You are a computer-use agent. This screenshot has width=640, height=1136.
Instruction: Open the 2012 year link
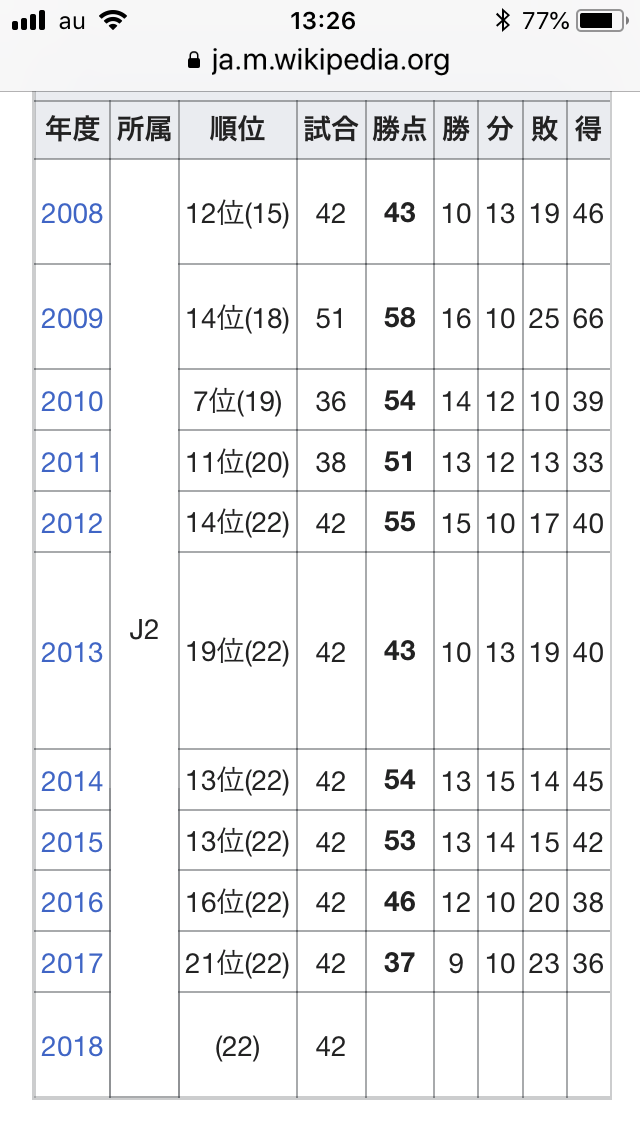(72, 523)
